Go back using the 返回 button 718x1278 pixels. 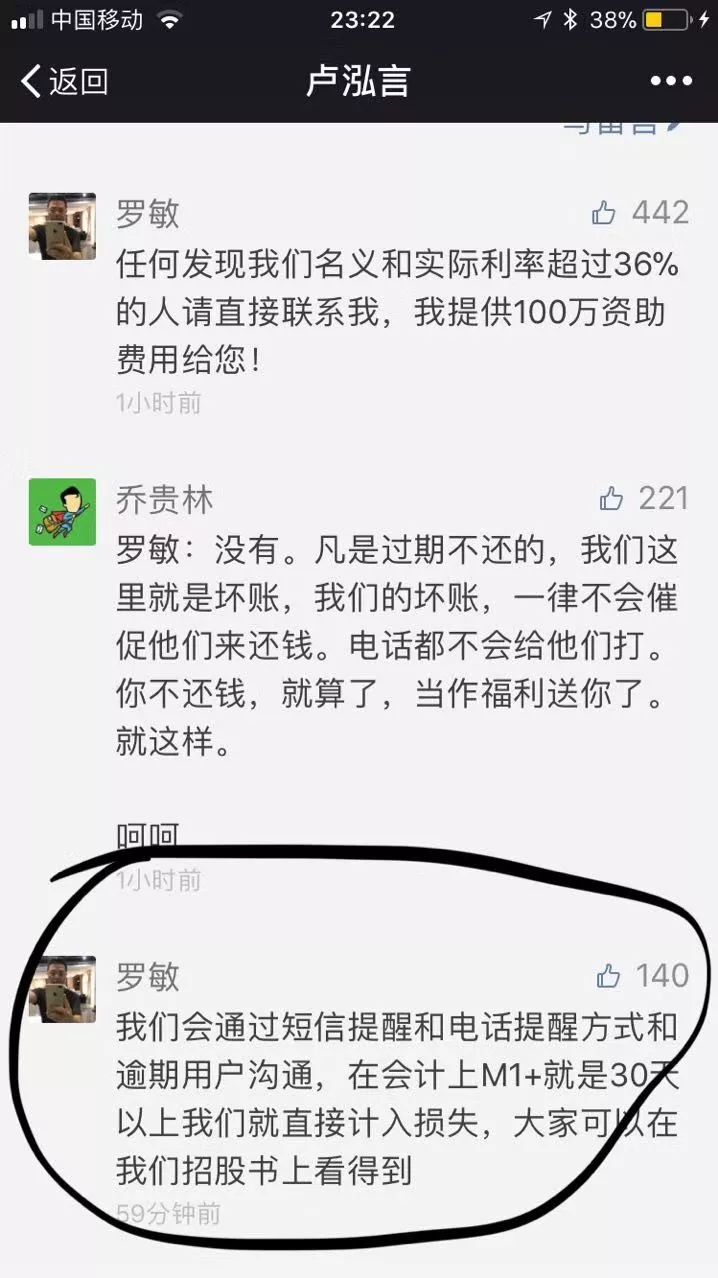click(64, 81)
